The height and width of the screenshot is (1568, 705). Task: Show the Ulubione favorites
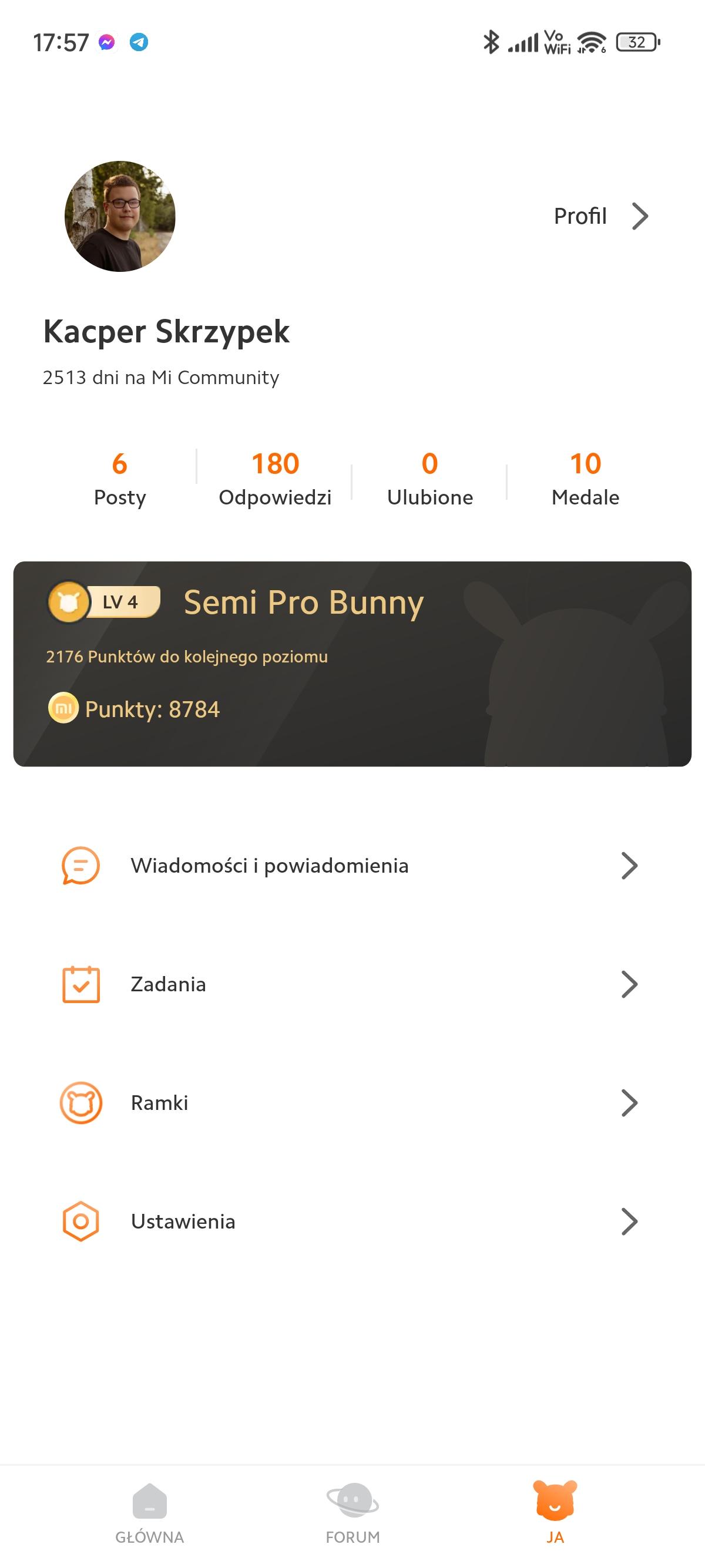(x=430, y=479)
